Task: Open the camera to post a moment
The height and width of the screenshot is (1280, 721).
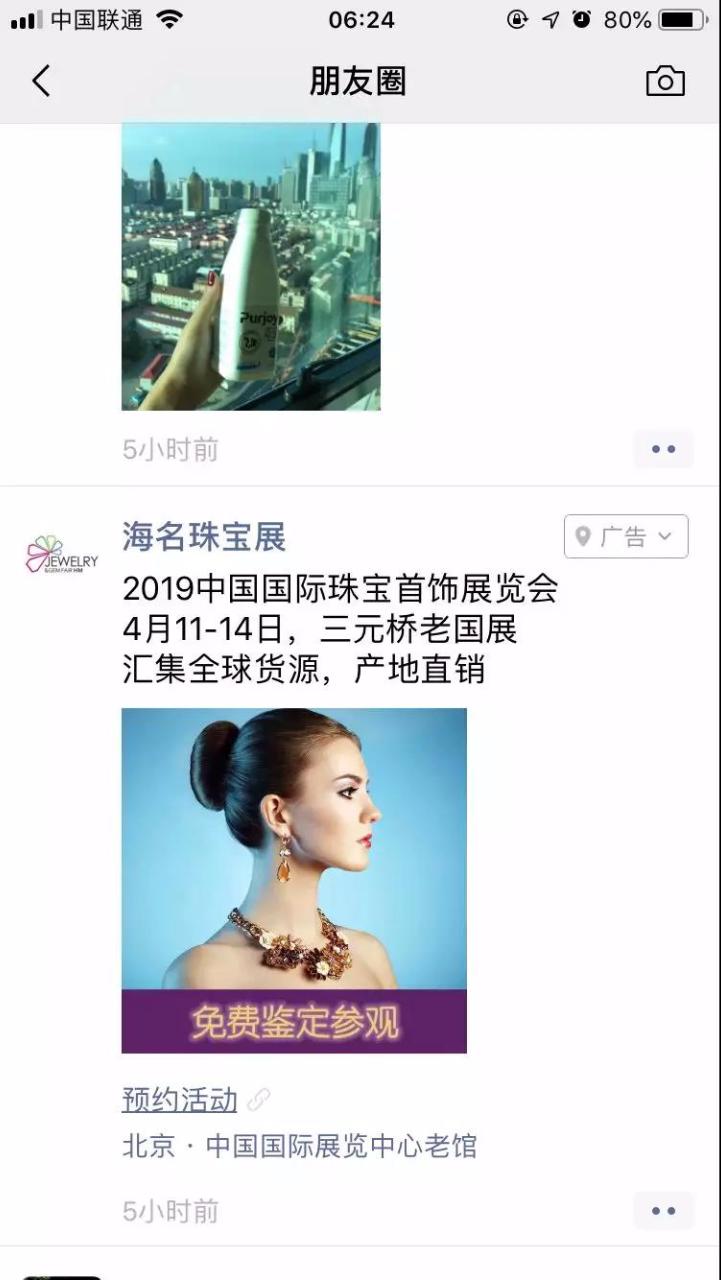Action: 665,81
